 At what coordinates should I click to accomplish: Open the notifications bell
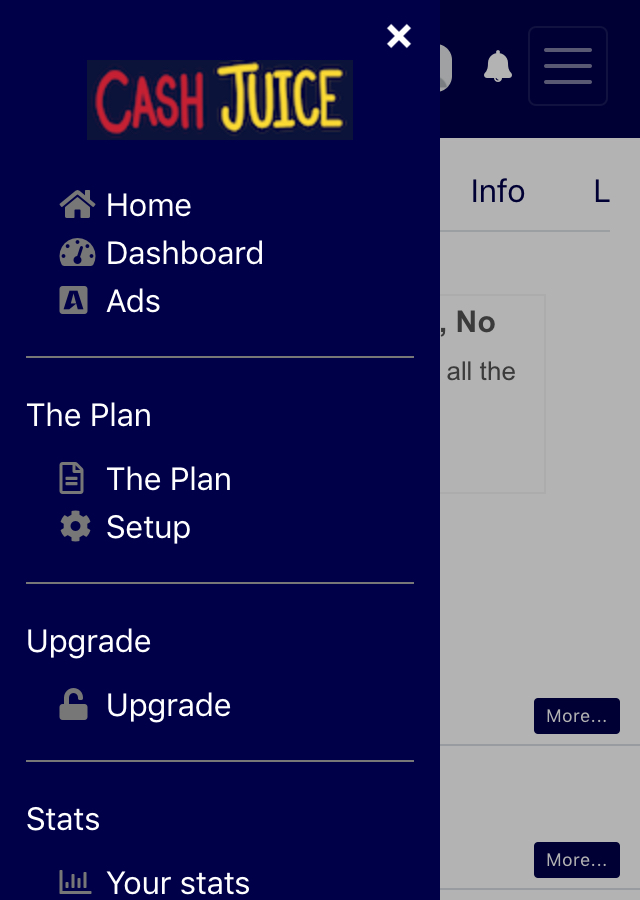pyautogui.click(x=497, y=67)
